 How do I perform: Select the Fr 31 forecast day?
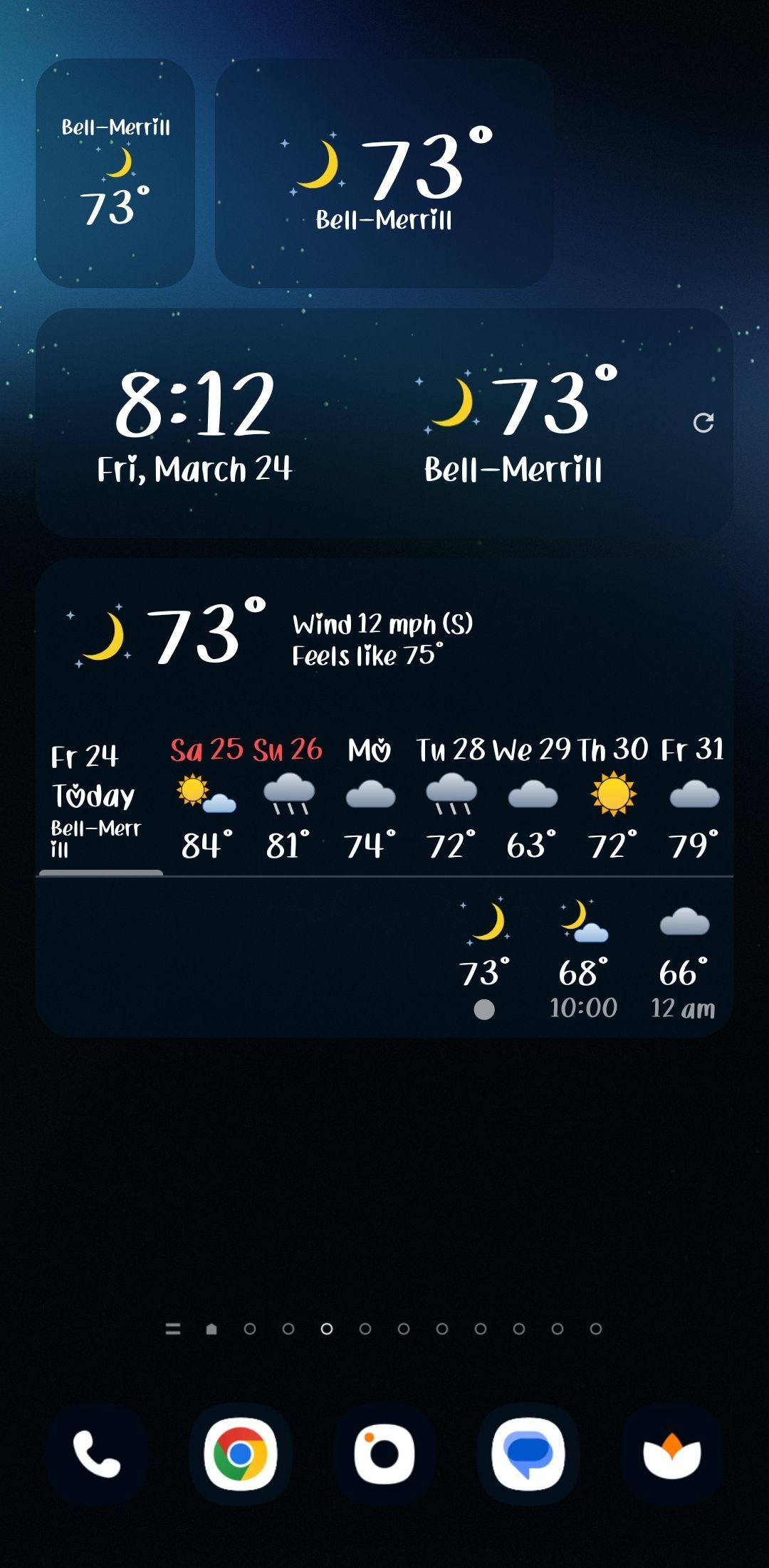(692, 749)
